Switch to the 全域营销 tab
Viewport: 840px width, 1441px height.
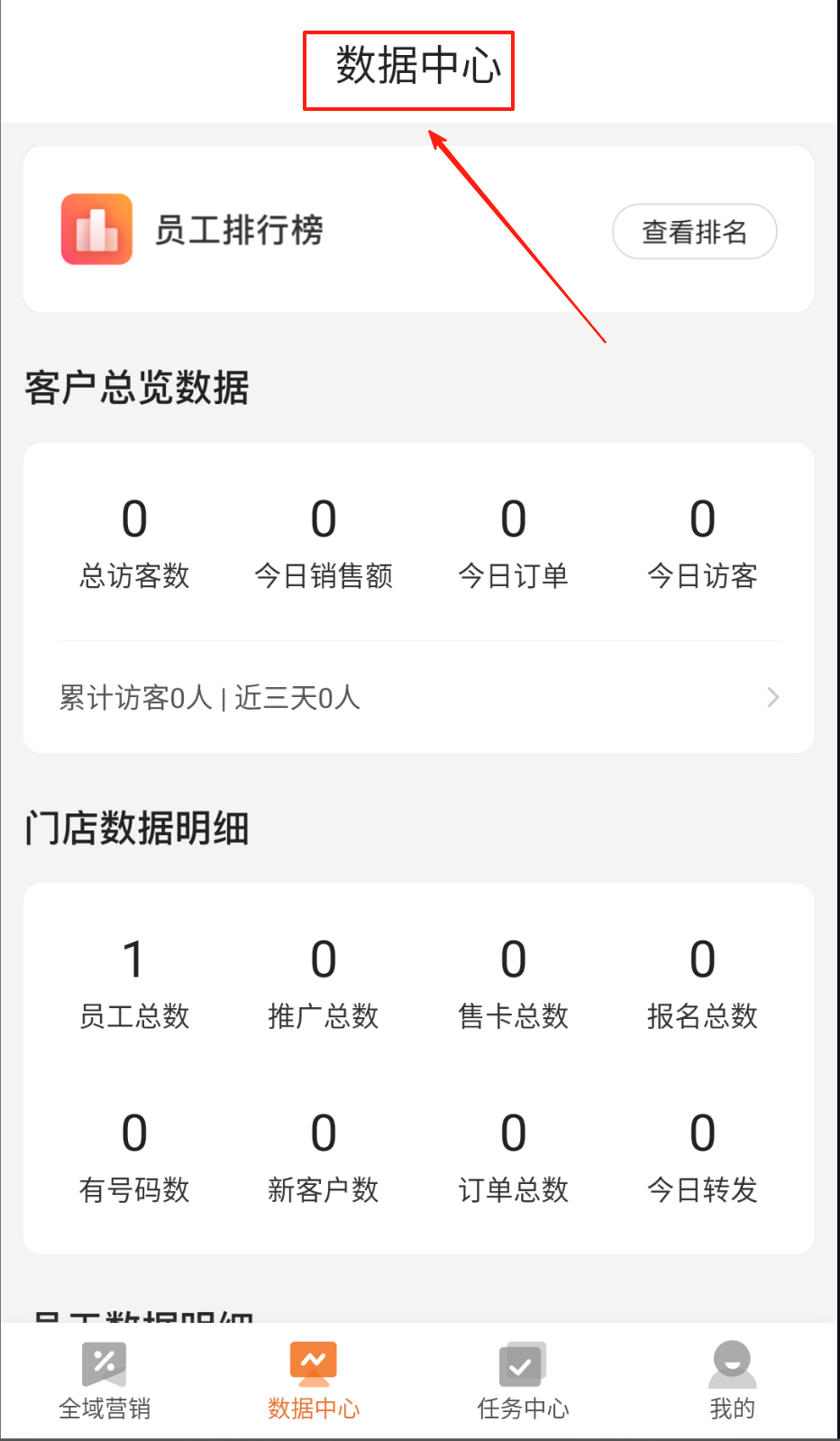coord(105,1381)
